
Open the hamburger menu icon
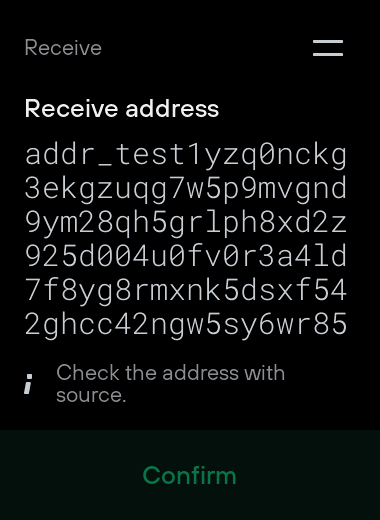(x=328, y=48)
